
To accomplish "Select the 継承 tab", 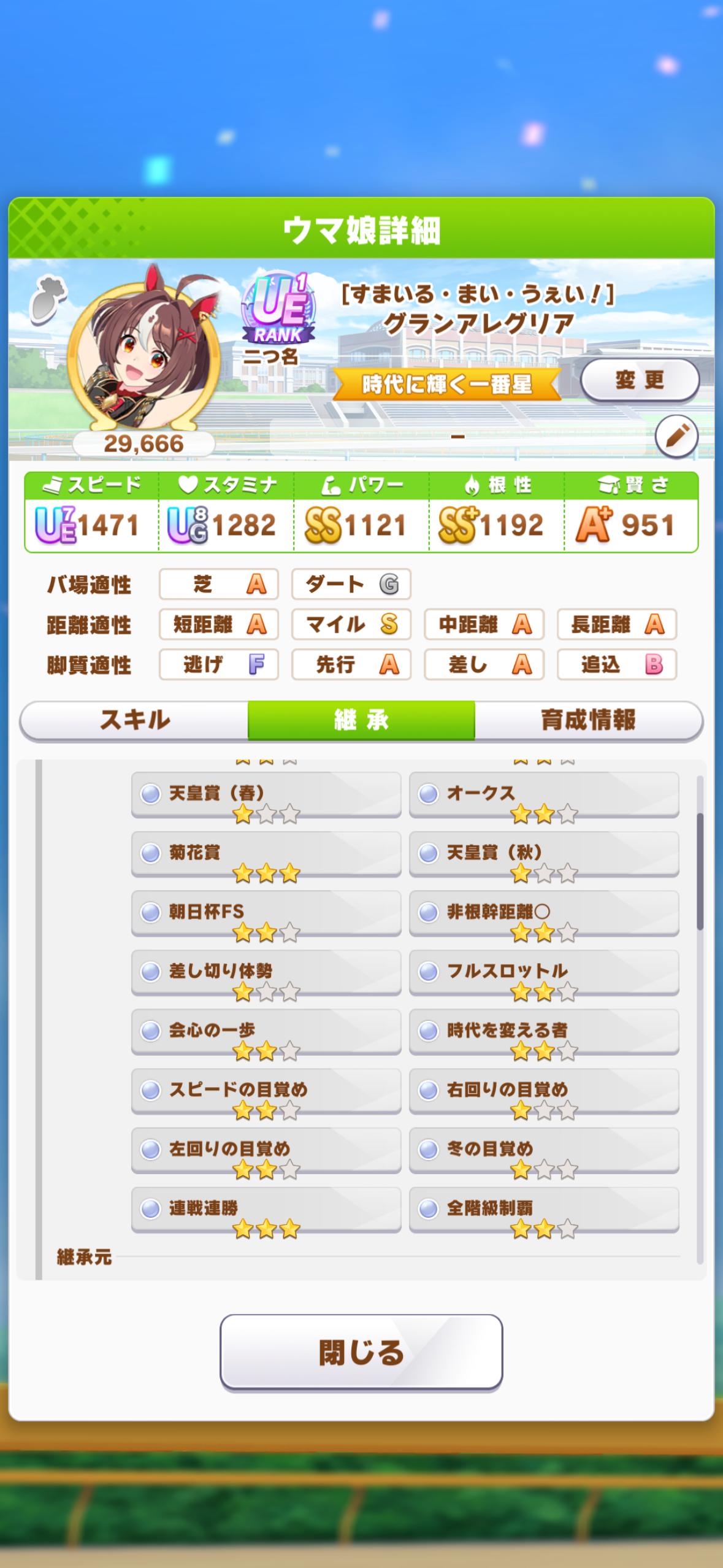I will [x=361, y=720].
